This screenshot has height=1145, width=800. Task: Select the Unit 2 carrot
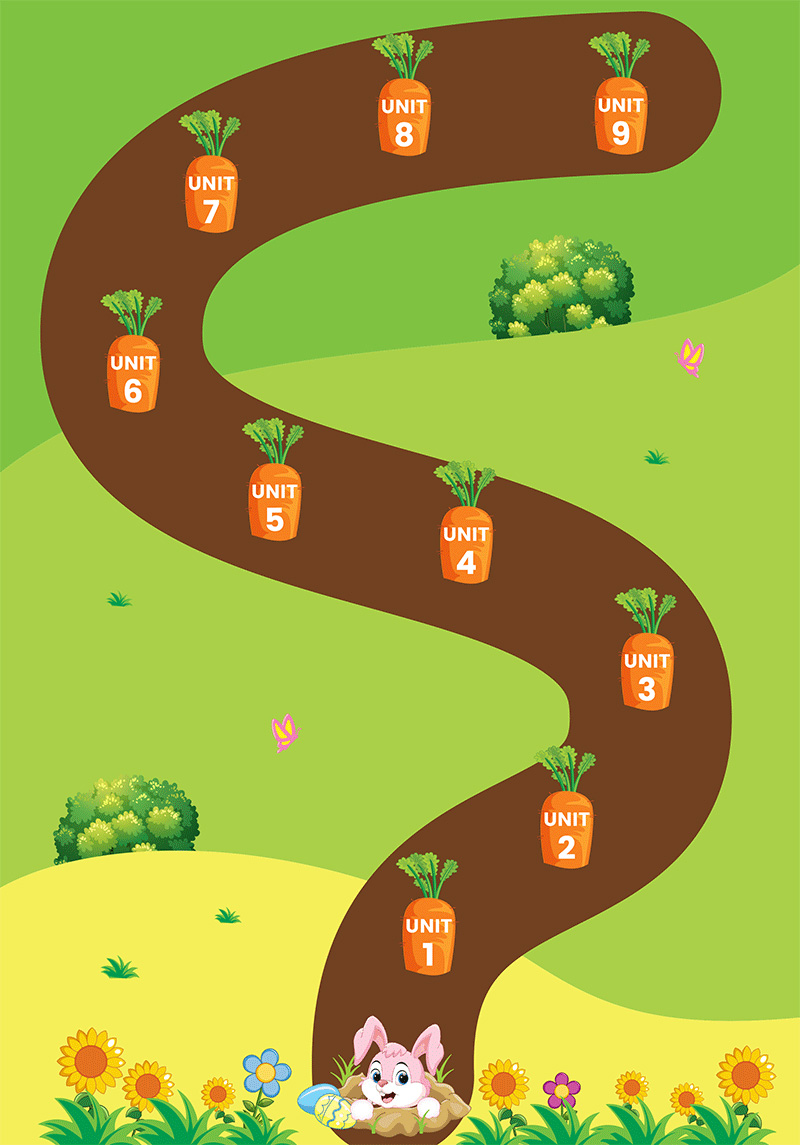566,830
